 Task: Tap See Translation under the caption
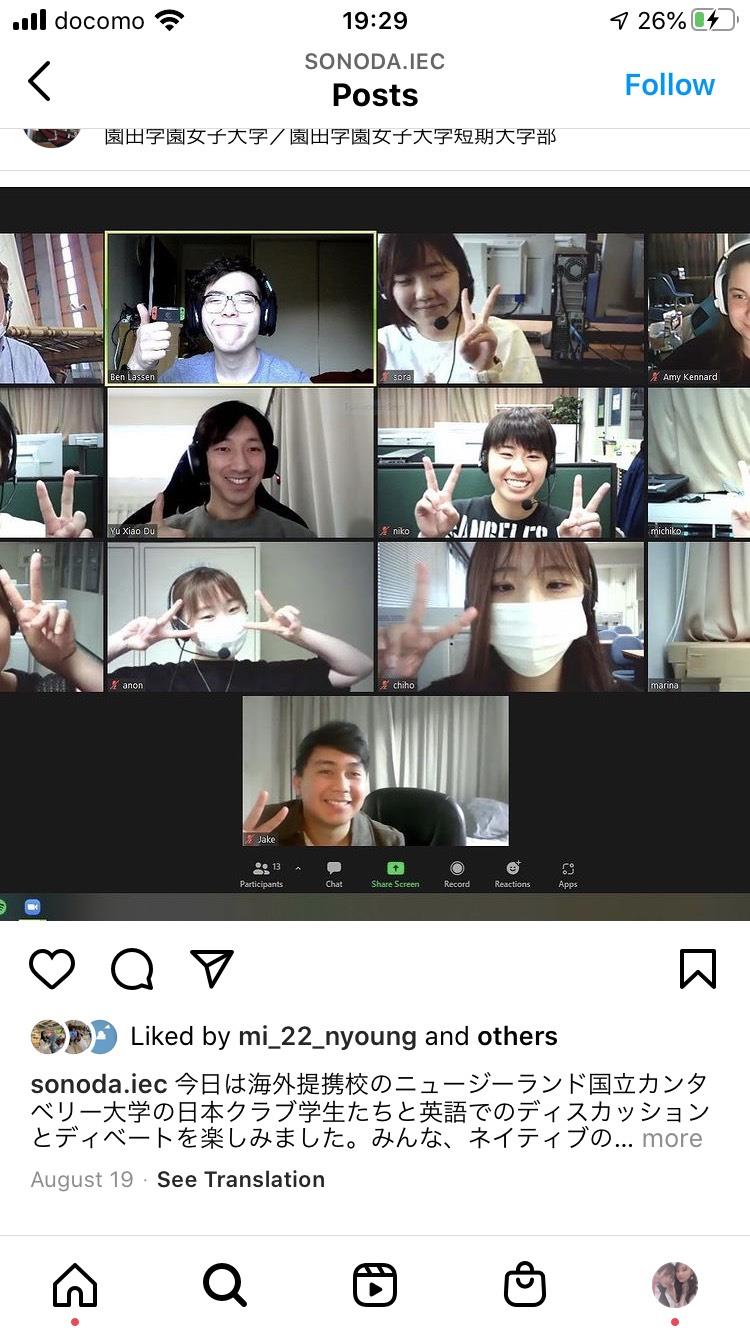coord(241,1179)
